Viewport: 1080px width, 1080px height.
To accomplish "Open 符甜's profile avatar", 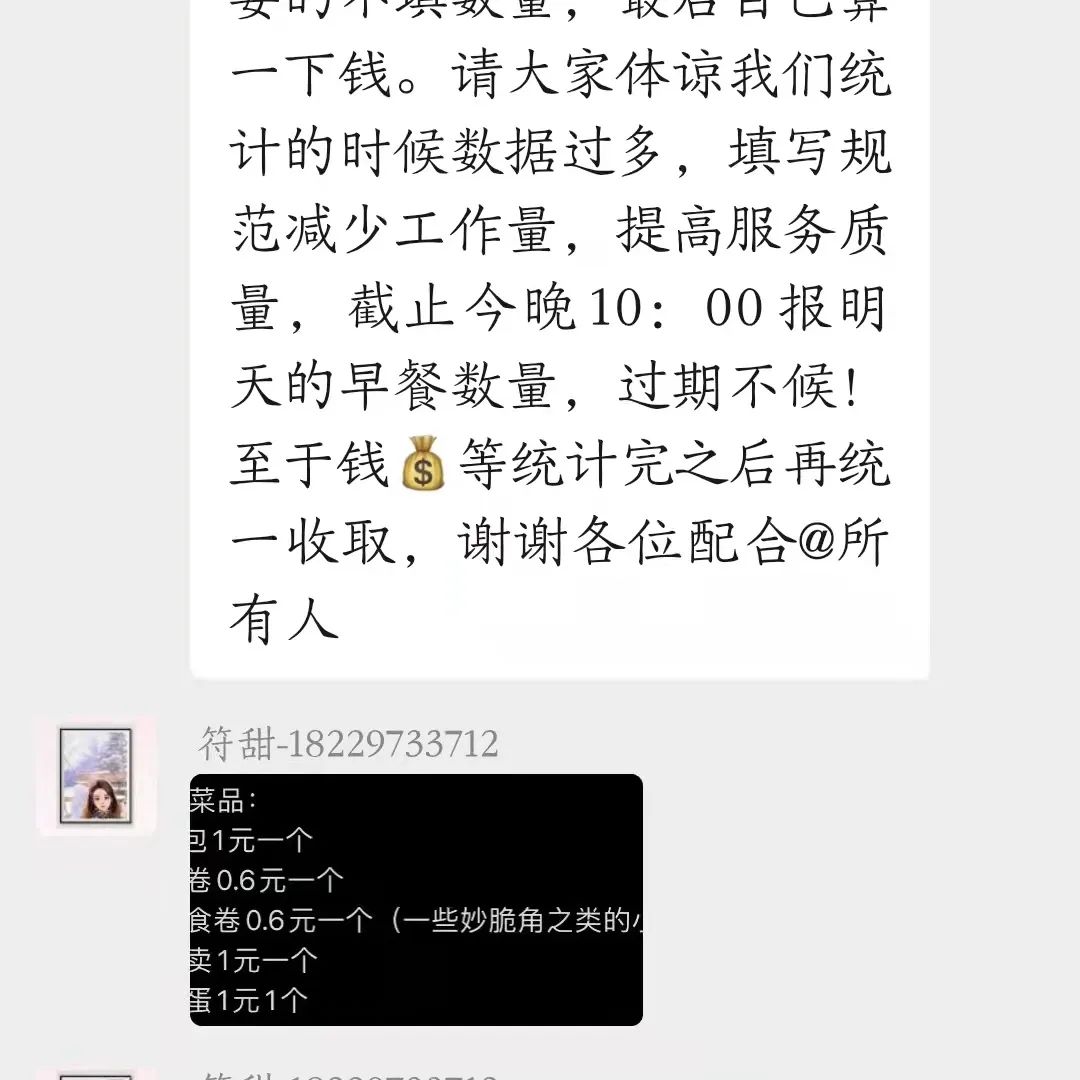I will coord(96,775).
